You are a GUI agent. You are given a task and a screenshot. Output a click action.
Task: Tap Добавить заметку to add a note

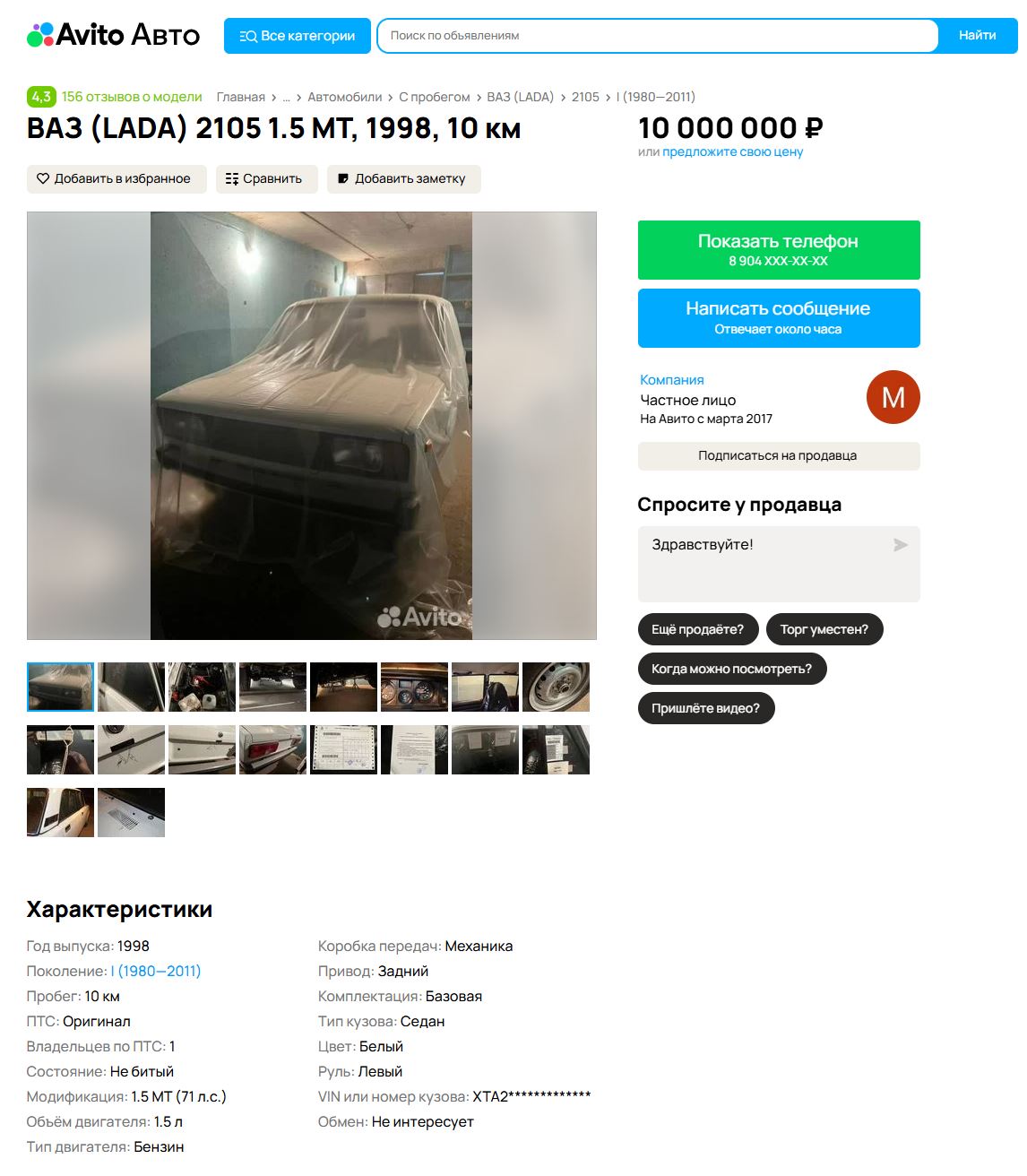[403, 178]
